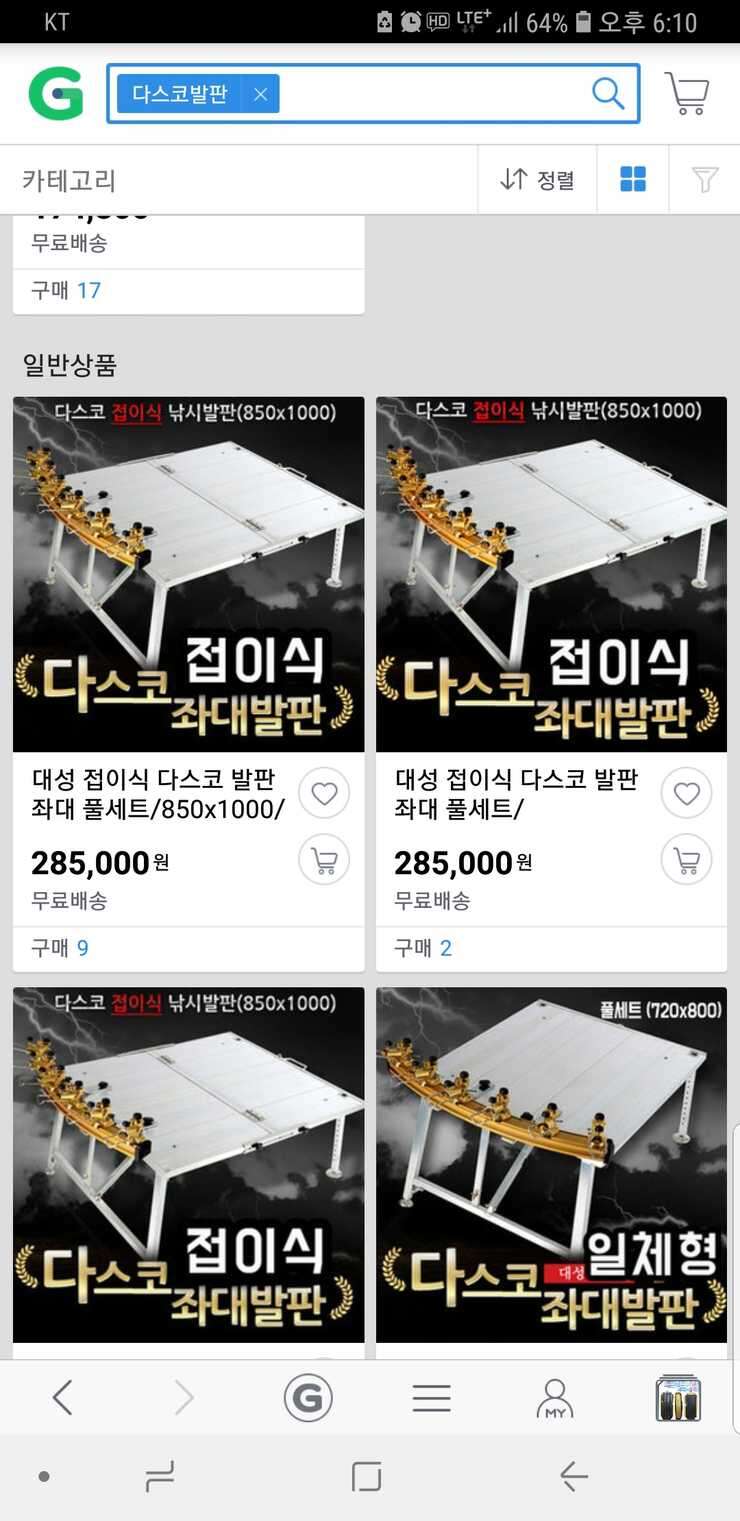The height and width of the screenshot is (1521, 740).
Task: Tap the search magnifier icon
Action: tap(607, 94)
